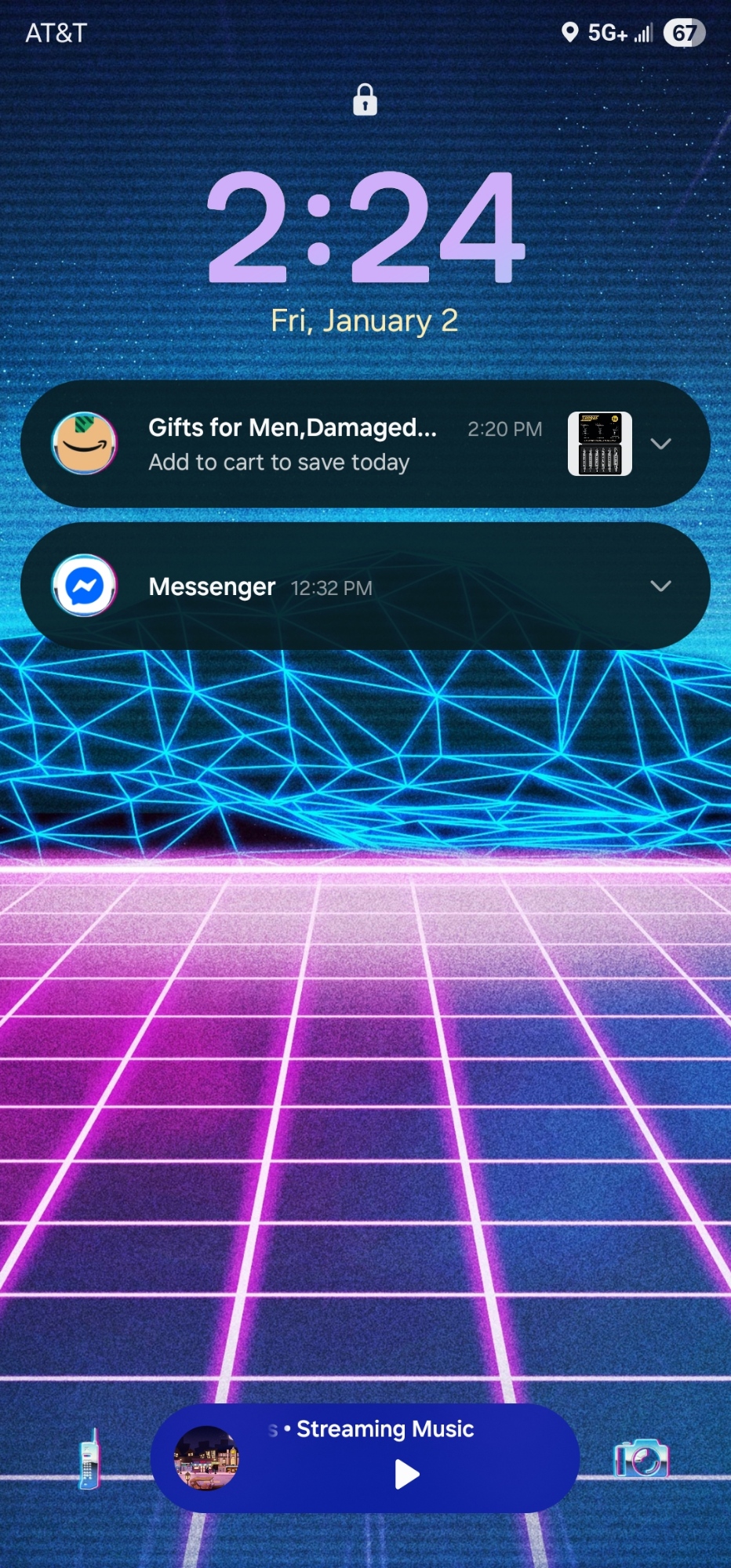Screen dimensions: 731x1568
Task: Expand the Amazon notification chevron
Action: [x=660, y=444]
